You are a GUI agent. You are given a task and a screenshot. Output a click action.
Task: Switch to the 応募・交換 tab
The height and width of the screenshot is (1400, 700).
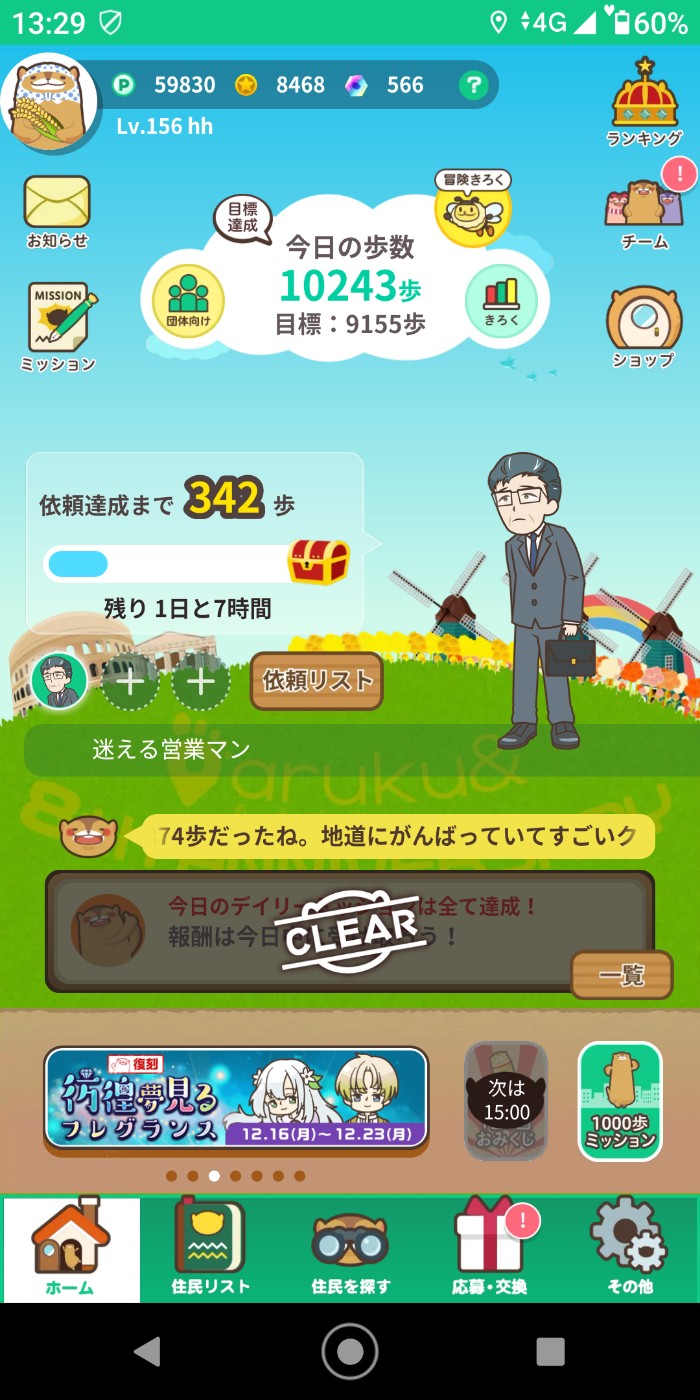pyautogui.click(x=489, y=1248)
